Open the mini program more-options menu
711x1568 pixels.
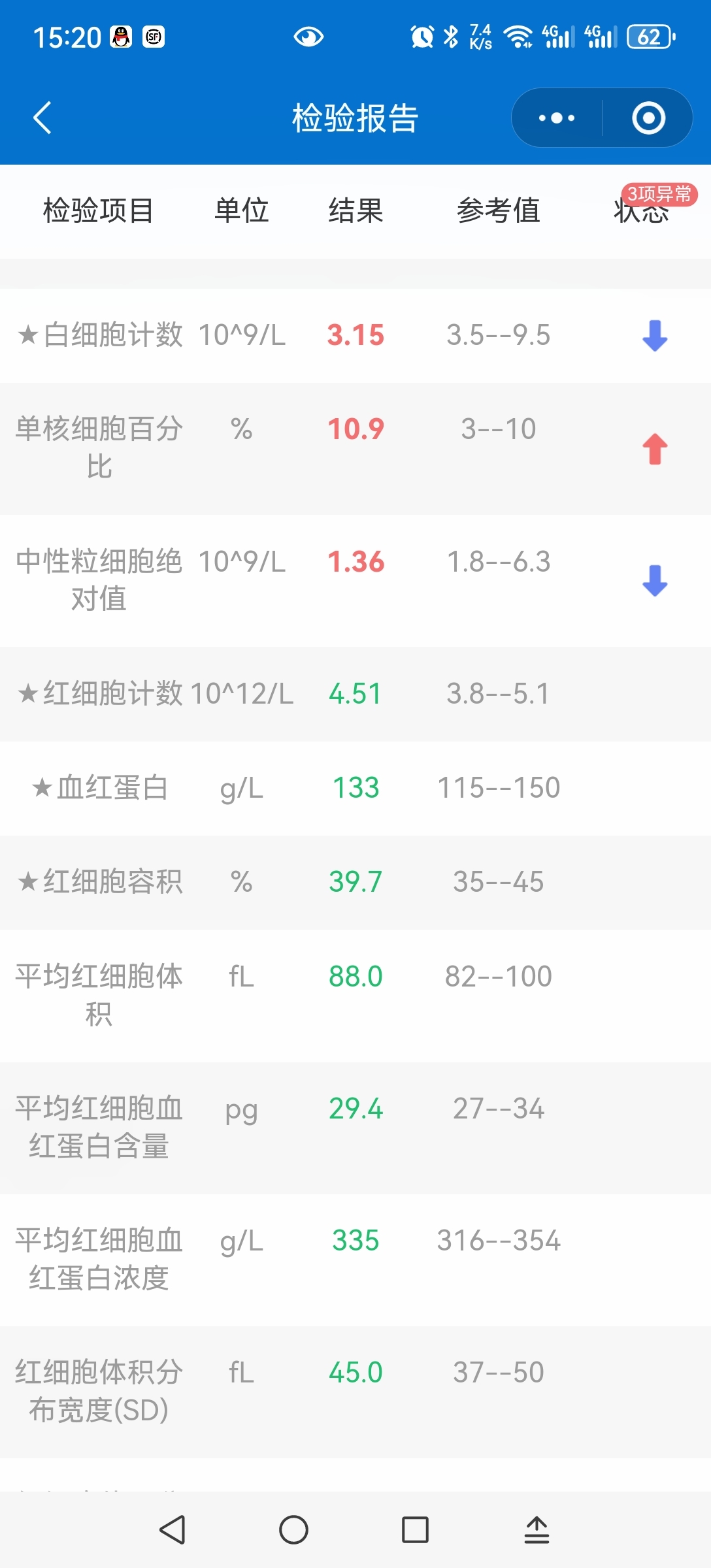(x=556, y=118)
